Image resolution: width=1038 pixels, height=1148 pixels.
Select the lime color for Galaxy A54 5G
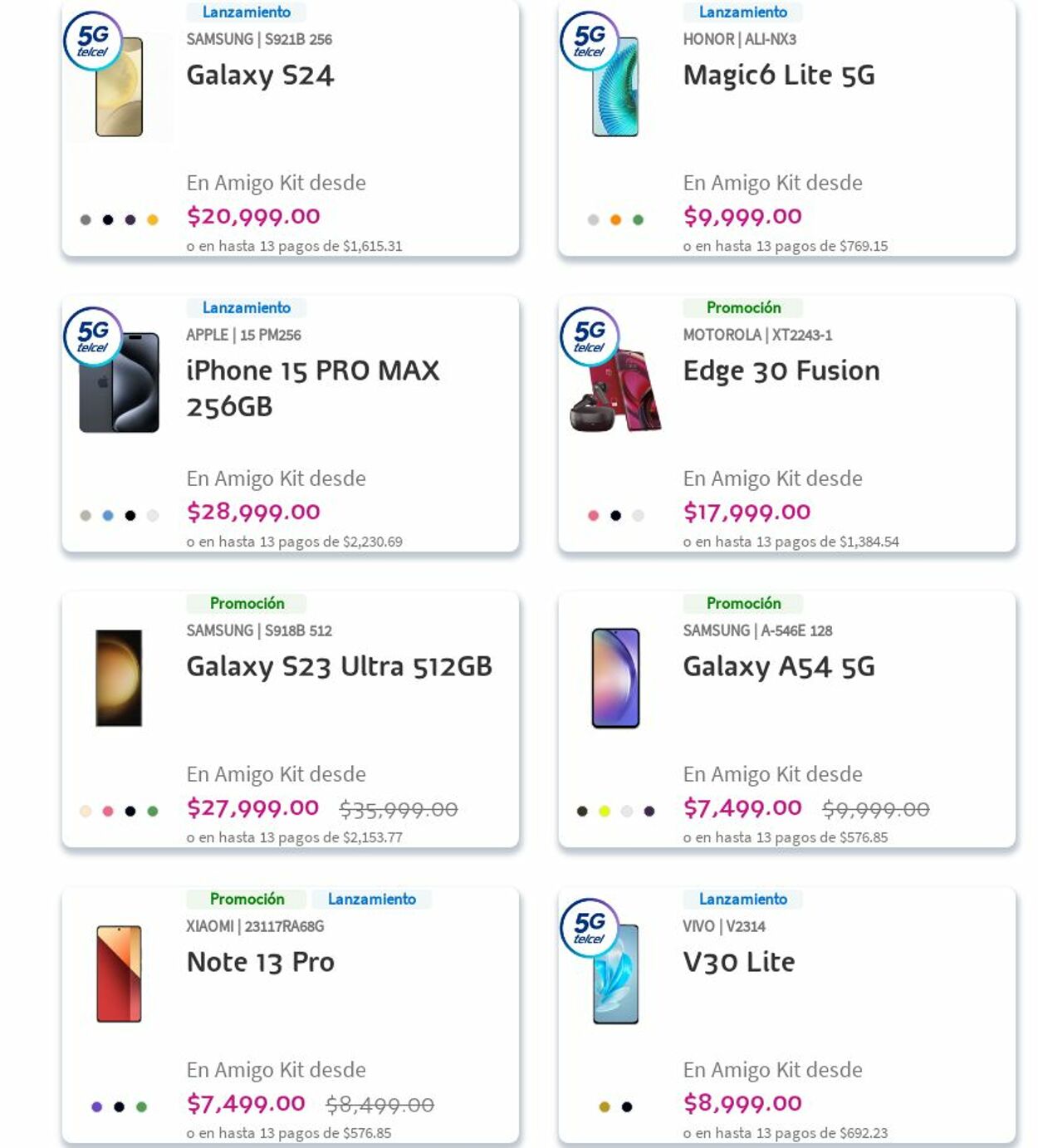tap(605, 812)
